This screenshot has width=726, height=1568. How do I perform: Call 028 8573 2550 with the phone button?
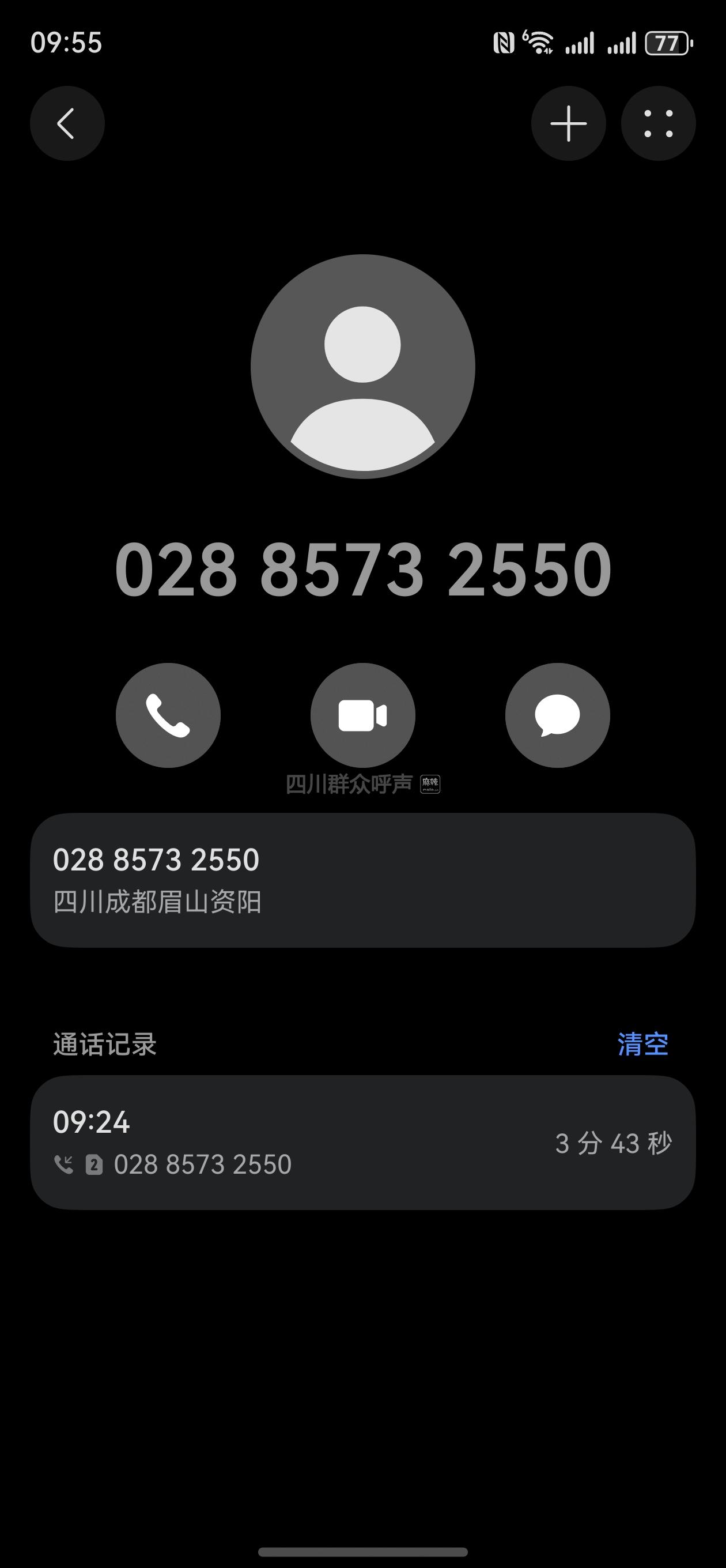pos(168,715)
